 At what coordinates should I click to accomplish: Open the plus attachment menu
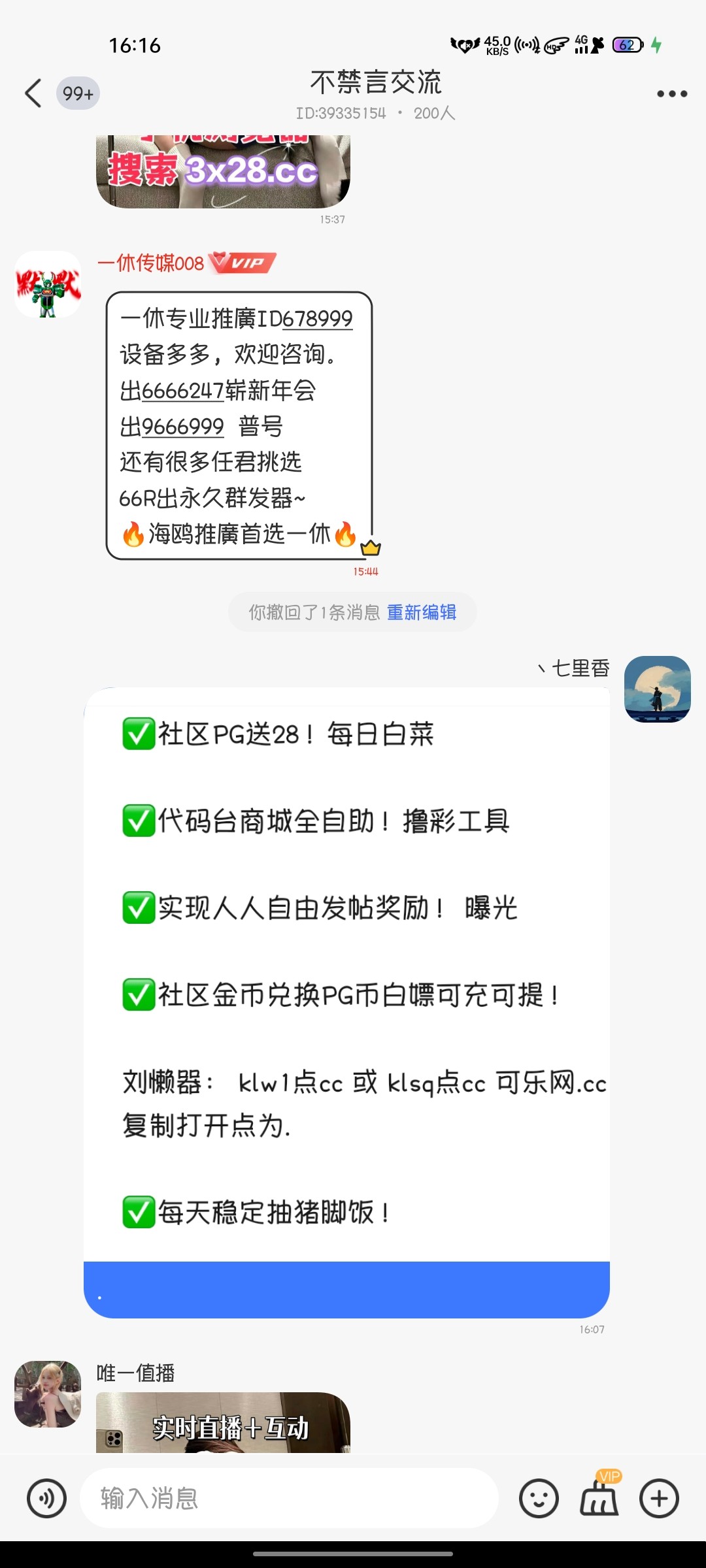click(659, 1498)
